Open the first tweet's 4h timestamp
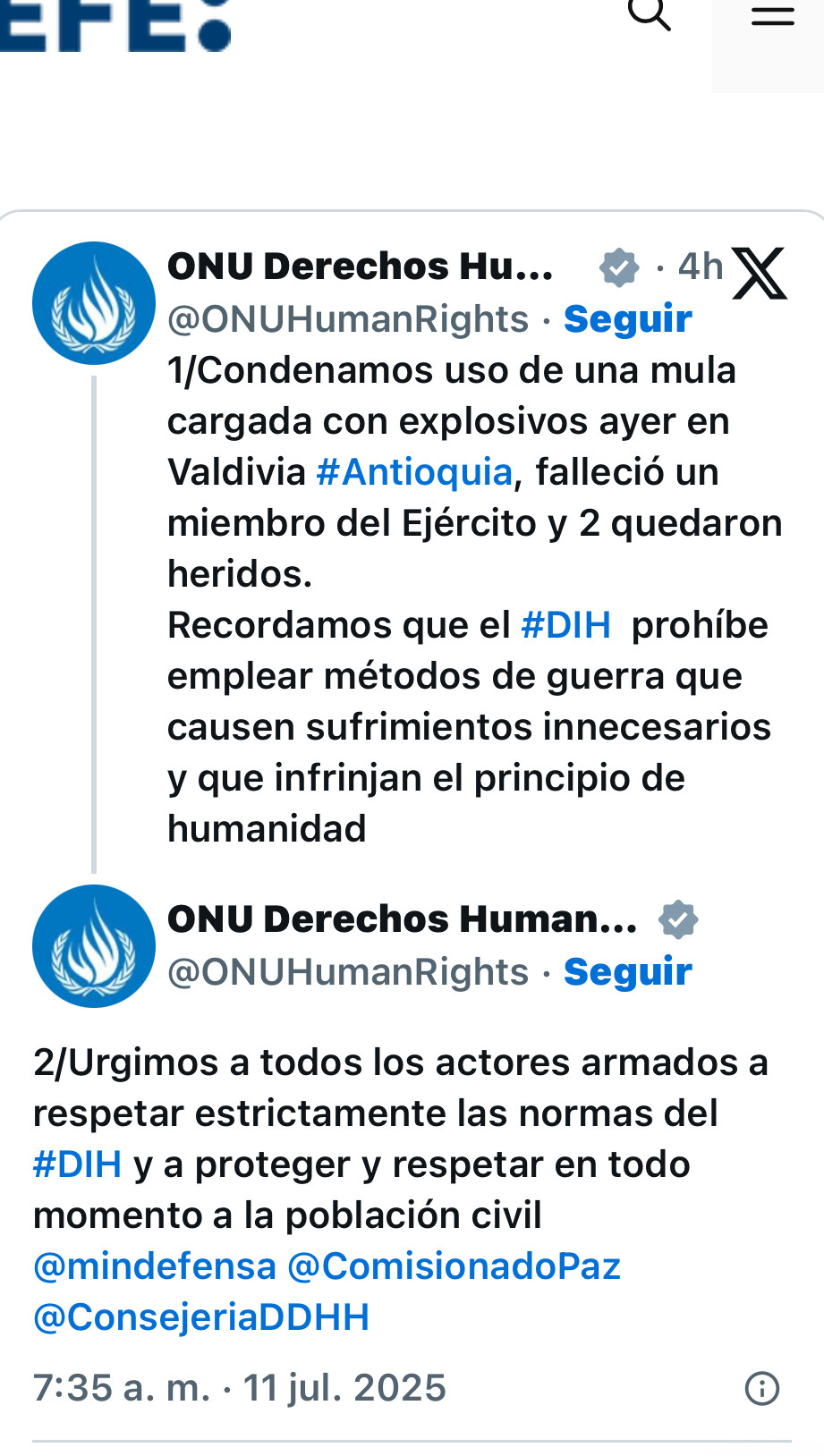This screenshot has width=824, height=1456. tap(700, 267)
